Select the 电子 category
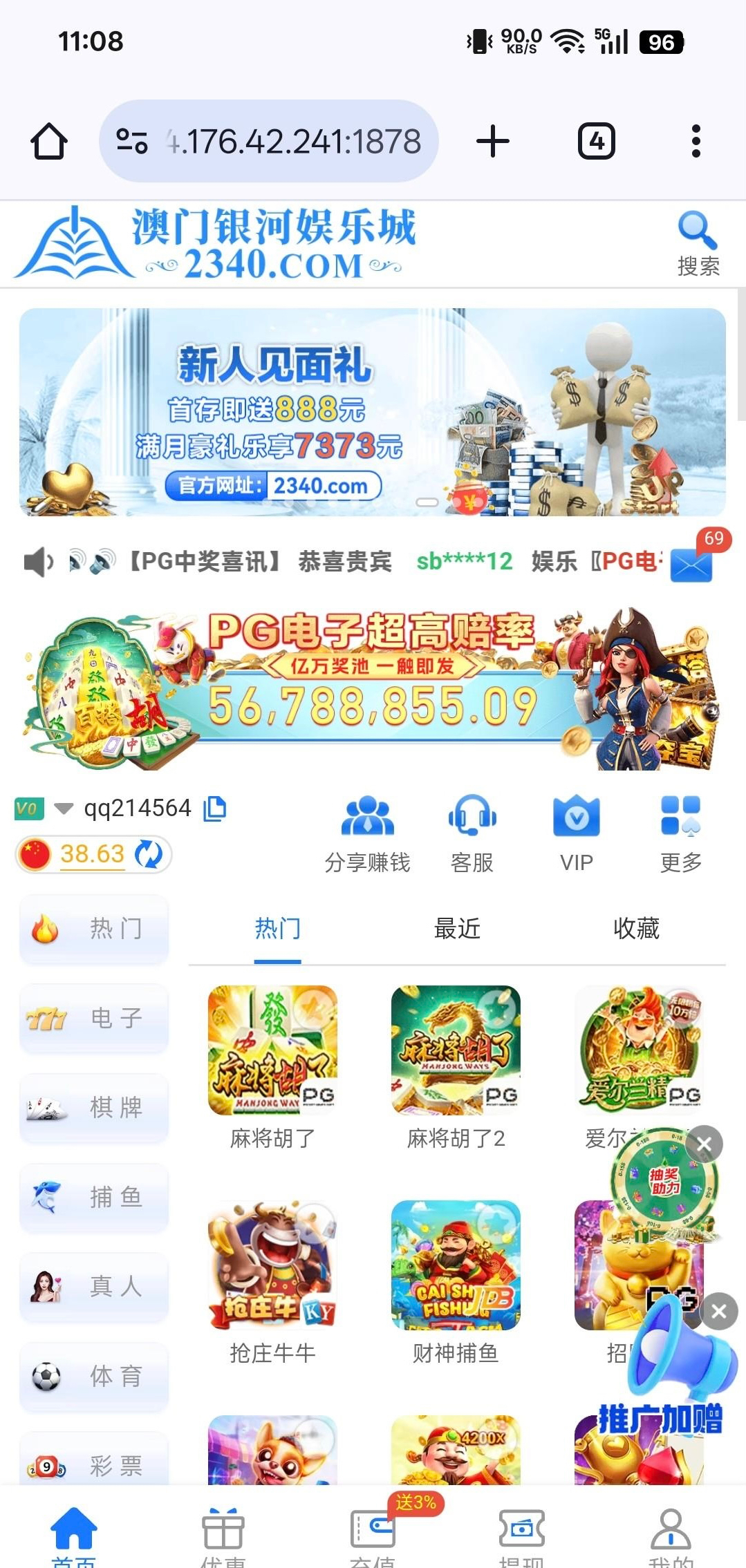 [94, 1018]
